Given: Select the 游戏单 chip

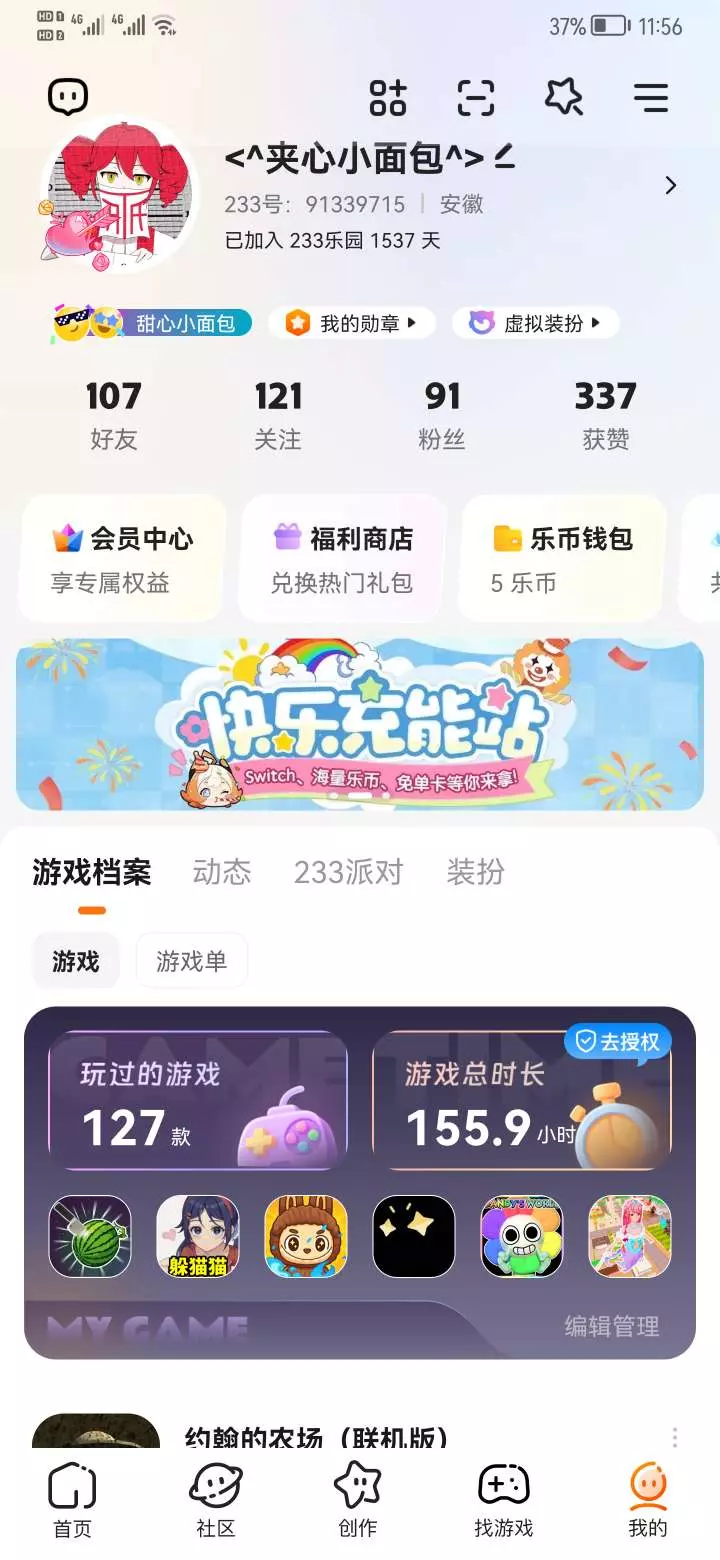Looking at the screenshot, I should (191, 961).
